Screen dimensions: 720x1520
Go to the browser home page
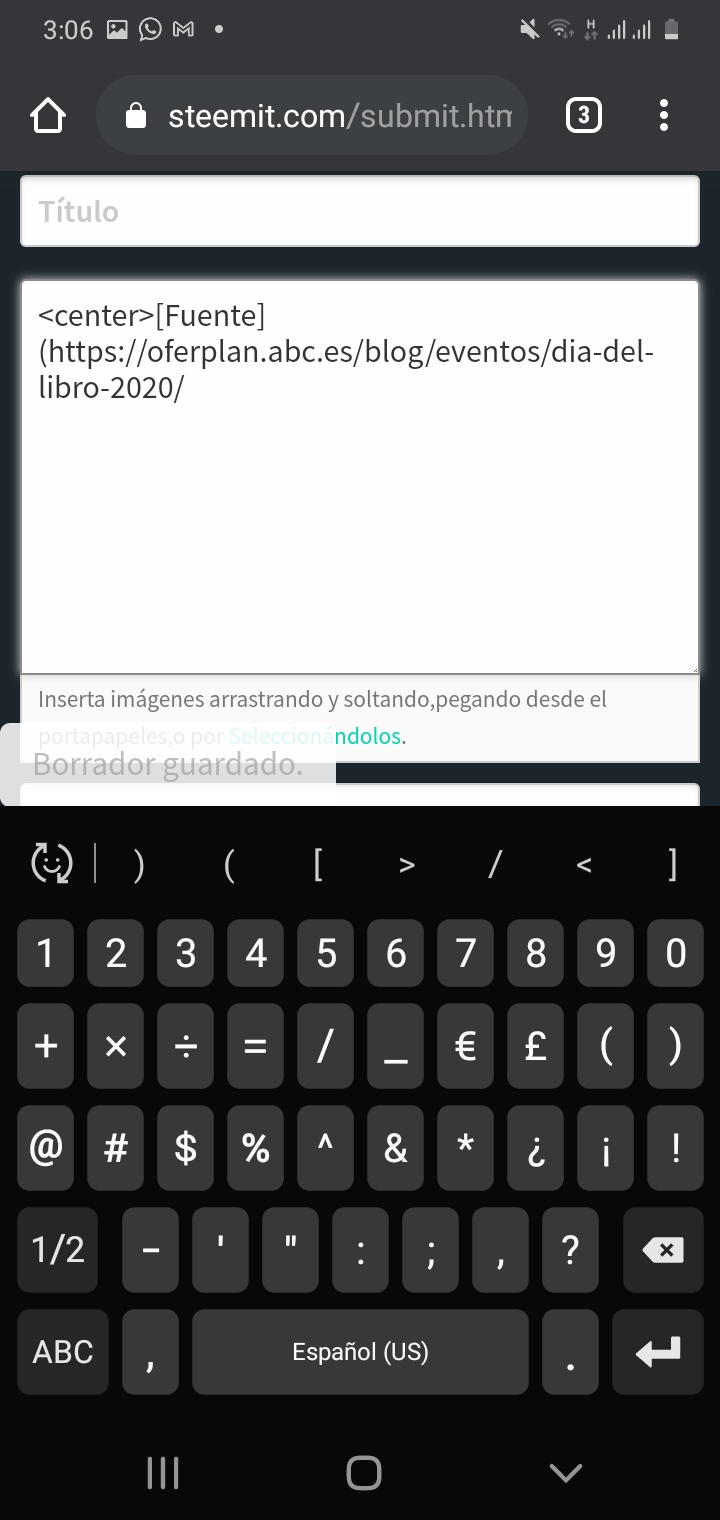click(x=48, y=116)
